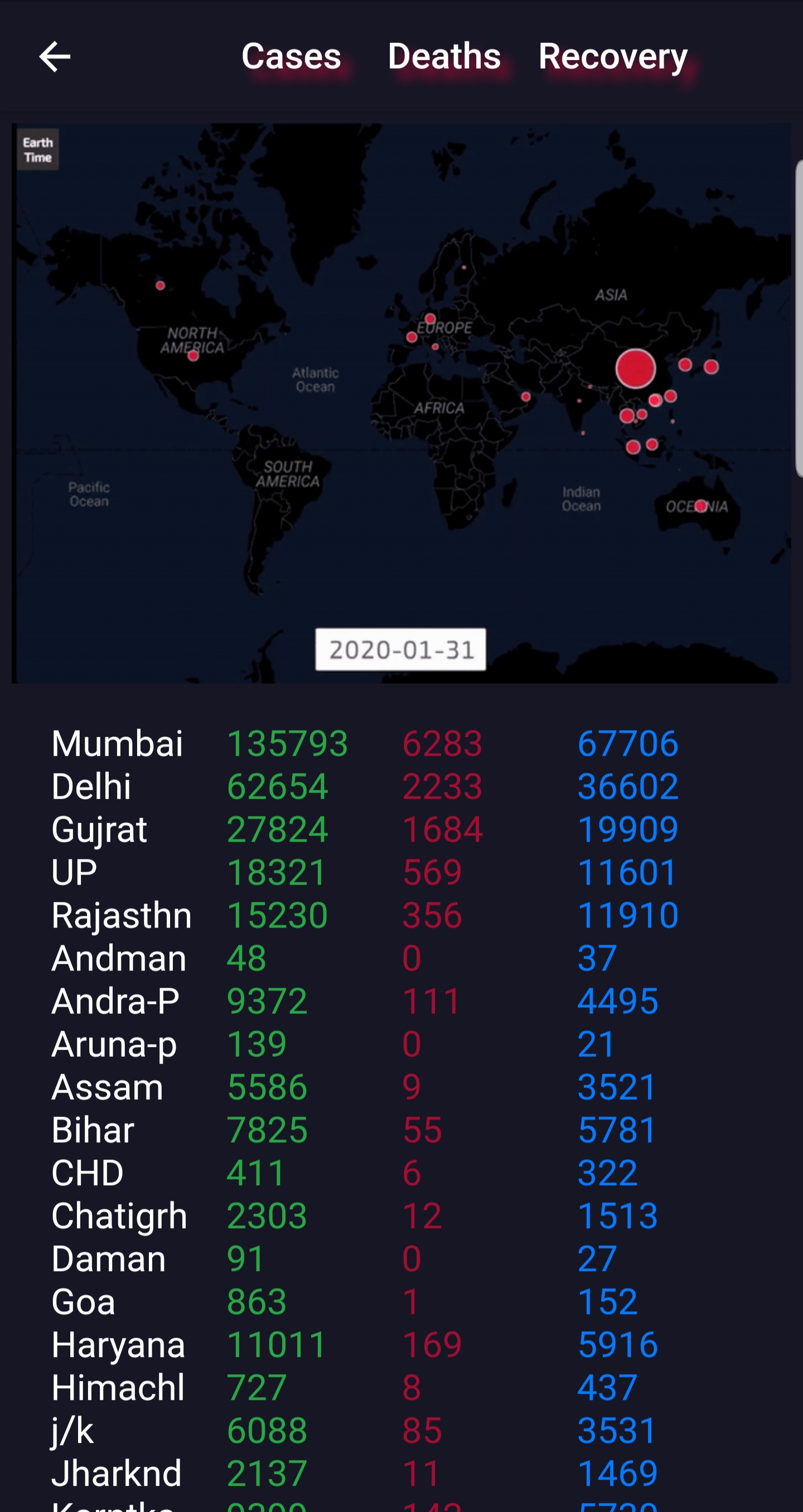Tap the world map spread animation
Image resolution: width=803 pixels, height=1512 pixels.
pyautogui.click(x=401, y=403)
